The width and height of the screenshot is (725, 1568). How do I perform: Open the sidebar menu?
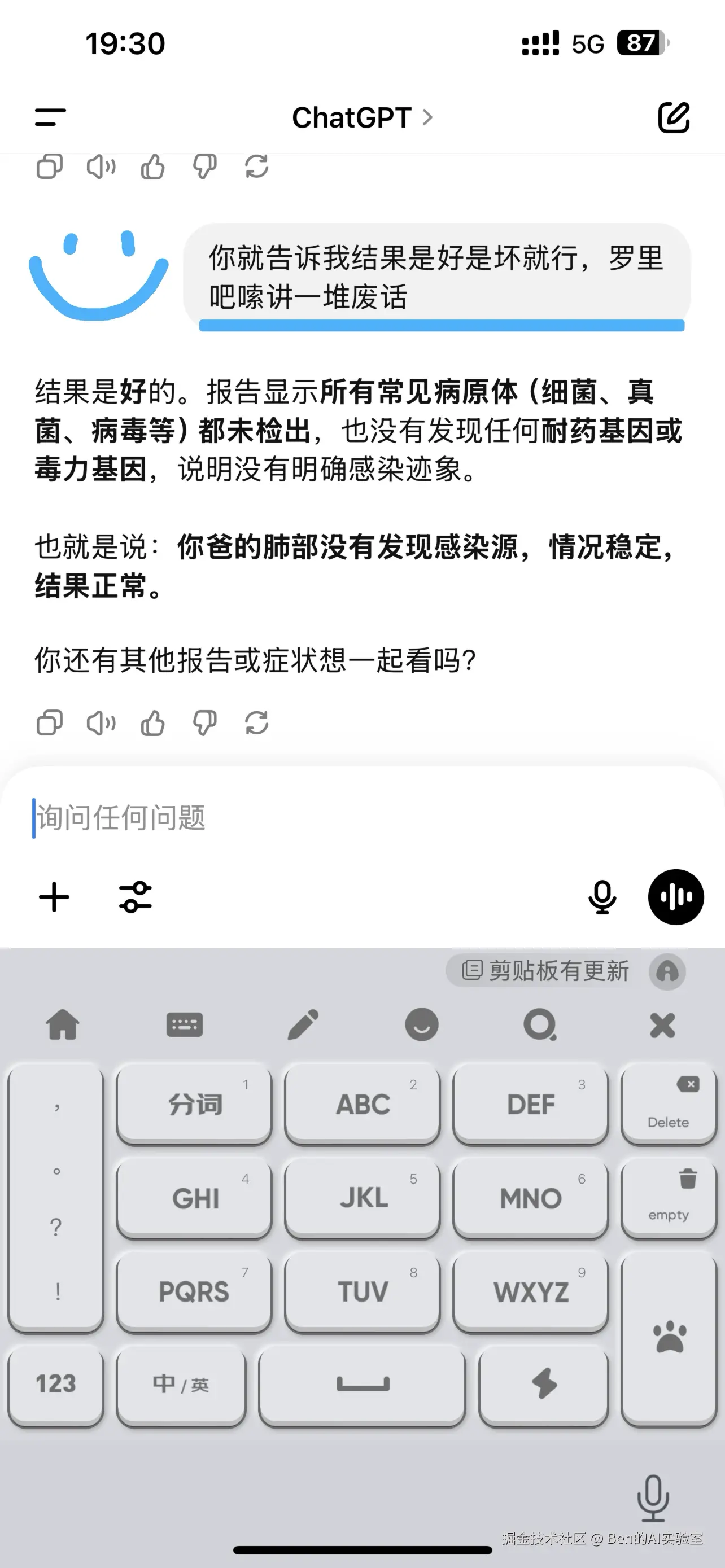50,117
